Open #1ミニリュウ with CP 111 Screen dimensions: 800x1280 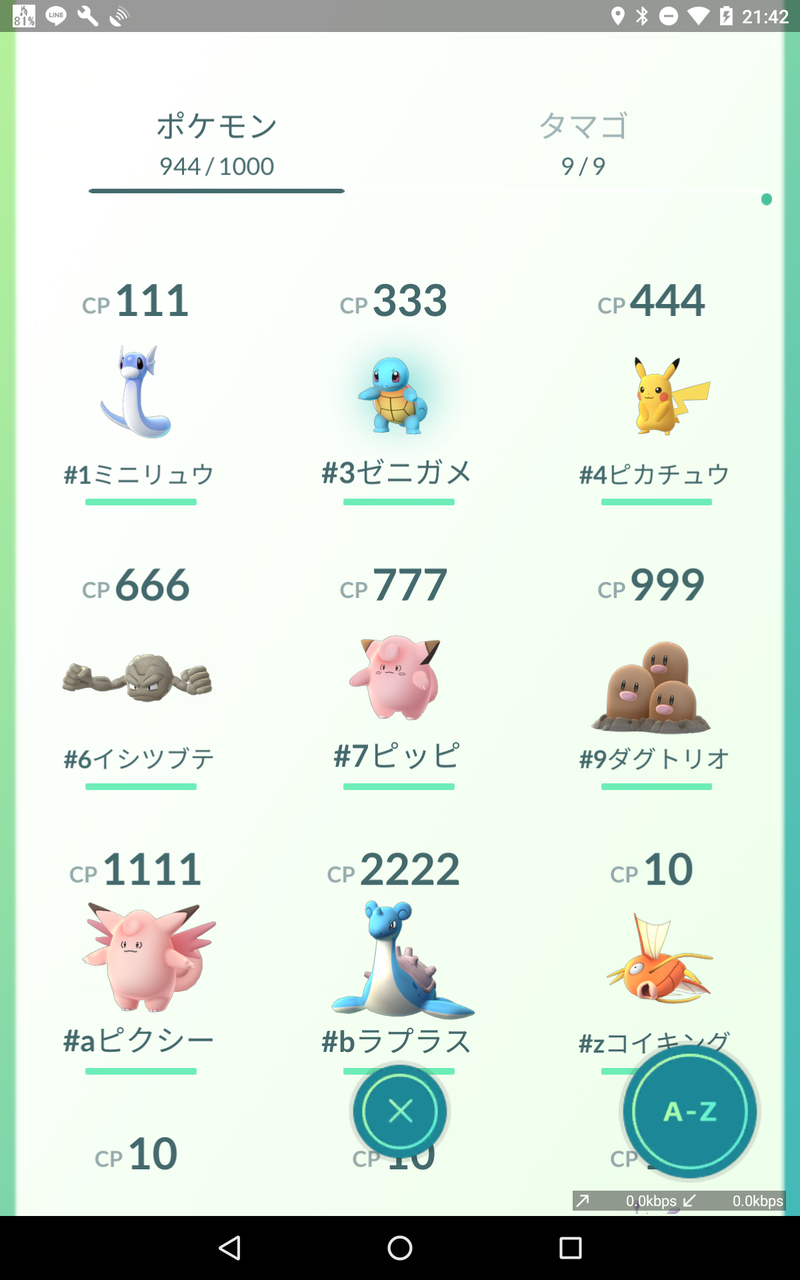pos(139,392)
